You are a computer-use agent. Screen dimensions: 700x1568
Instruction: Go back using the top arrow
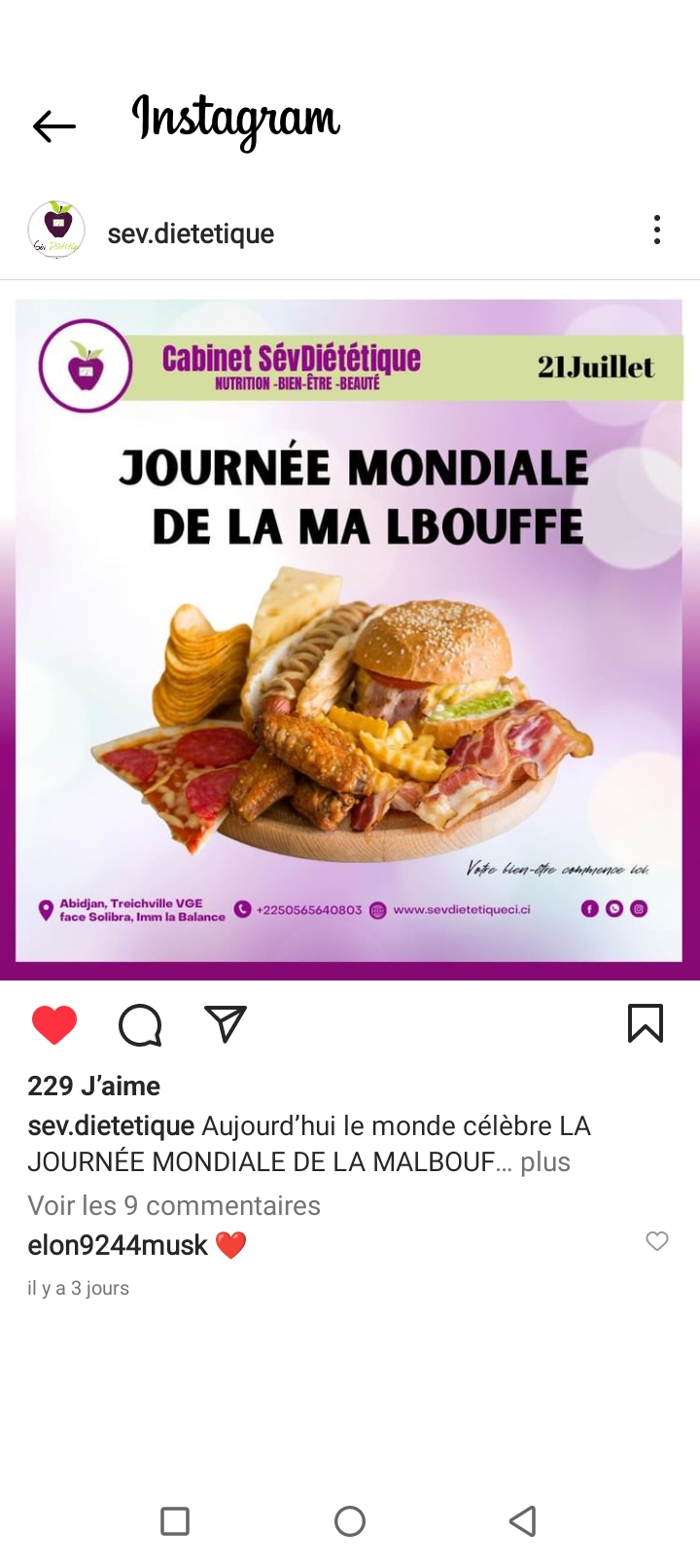point(53,126)
